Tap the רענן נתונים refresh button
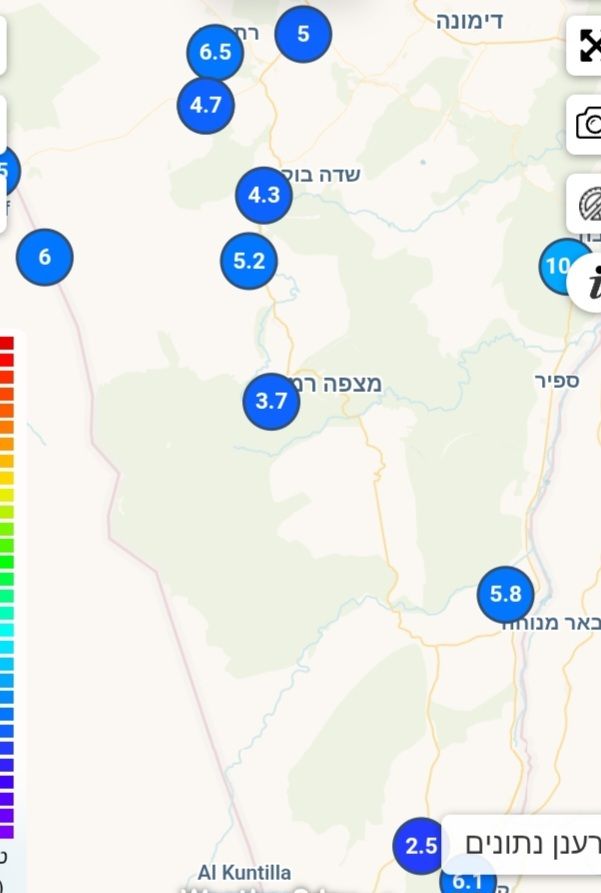 pyautogui.click(x=530, y=842)
